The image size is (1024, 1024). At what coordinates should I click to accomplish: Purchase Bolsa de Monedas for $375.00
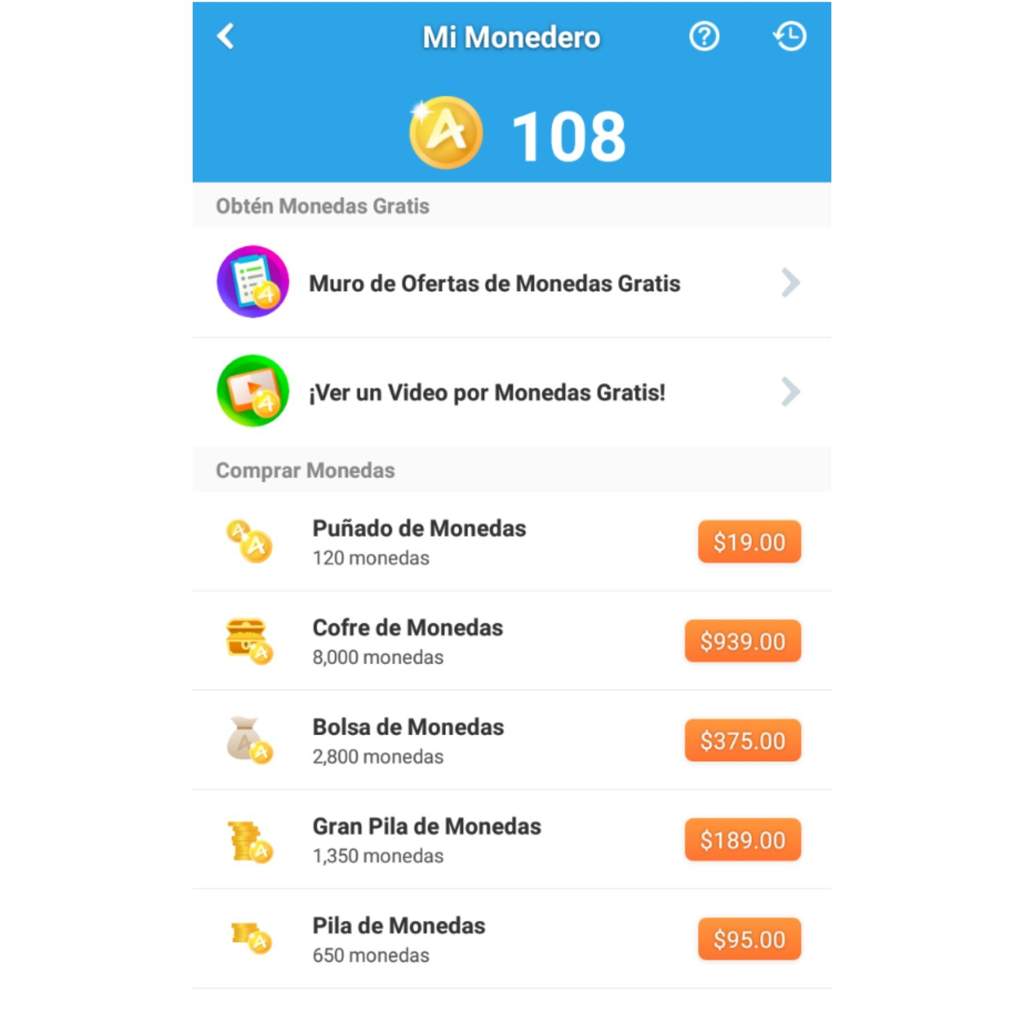pos(742,741)
